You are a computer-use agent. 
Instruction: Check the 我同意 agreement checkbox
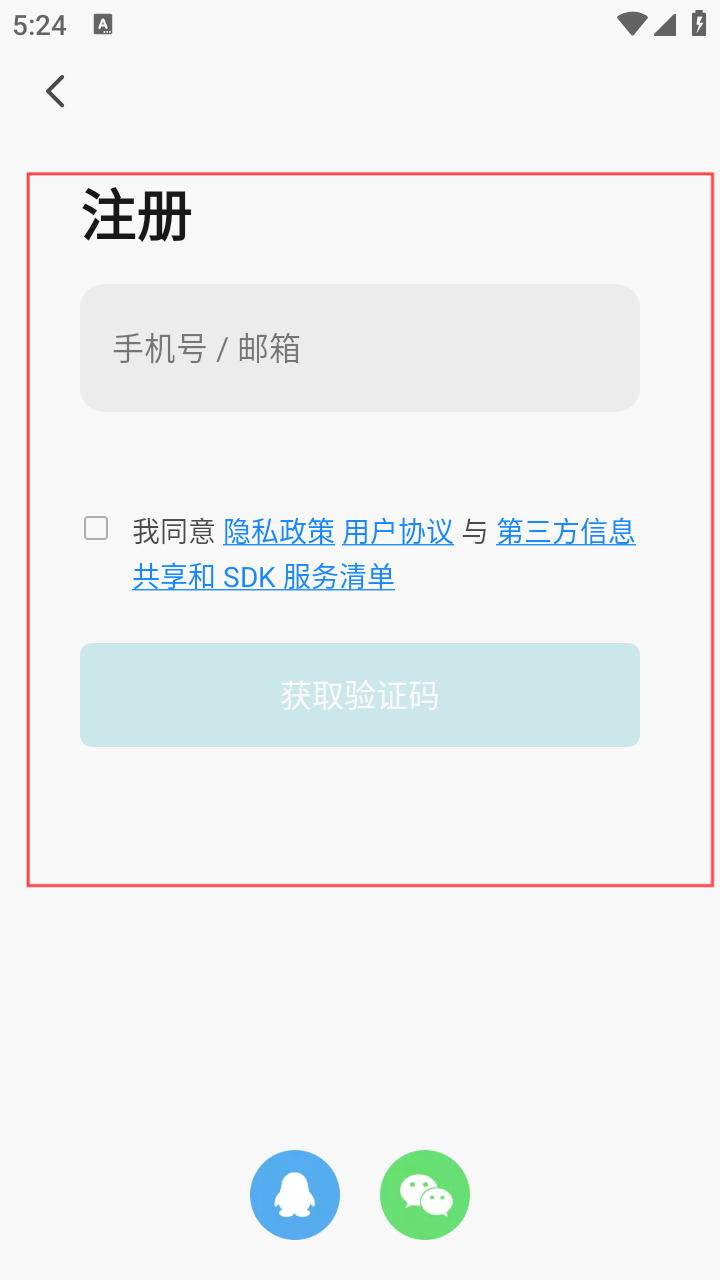96,529
